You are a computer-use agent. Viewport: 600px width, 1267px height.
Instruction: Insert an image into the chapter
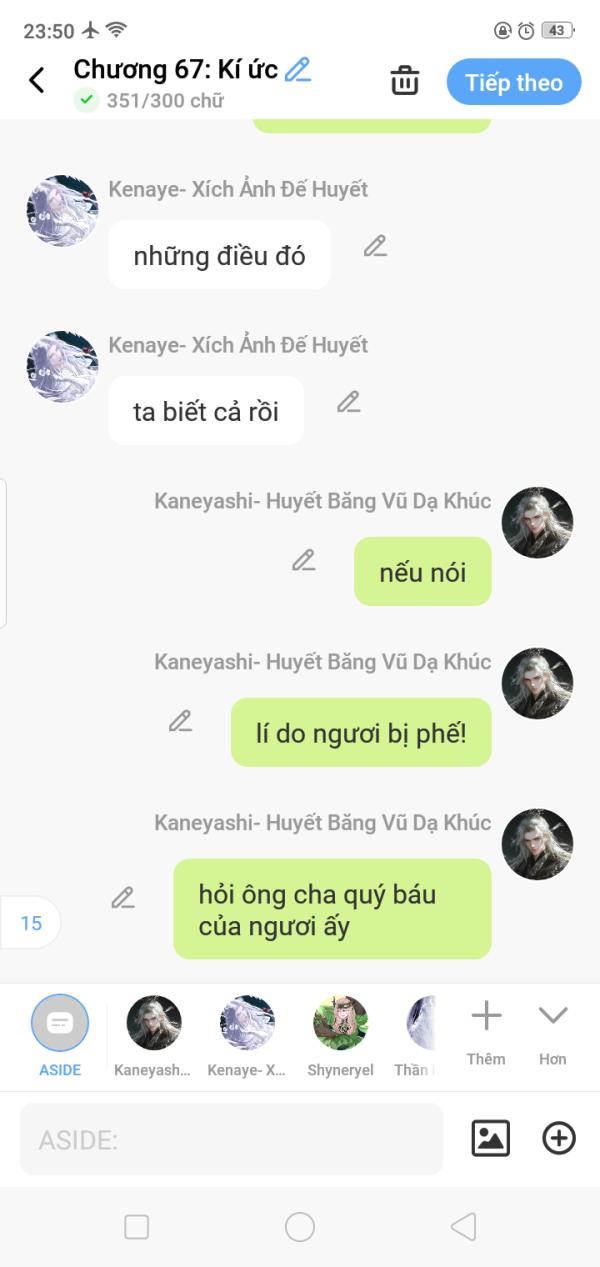490,1138
